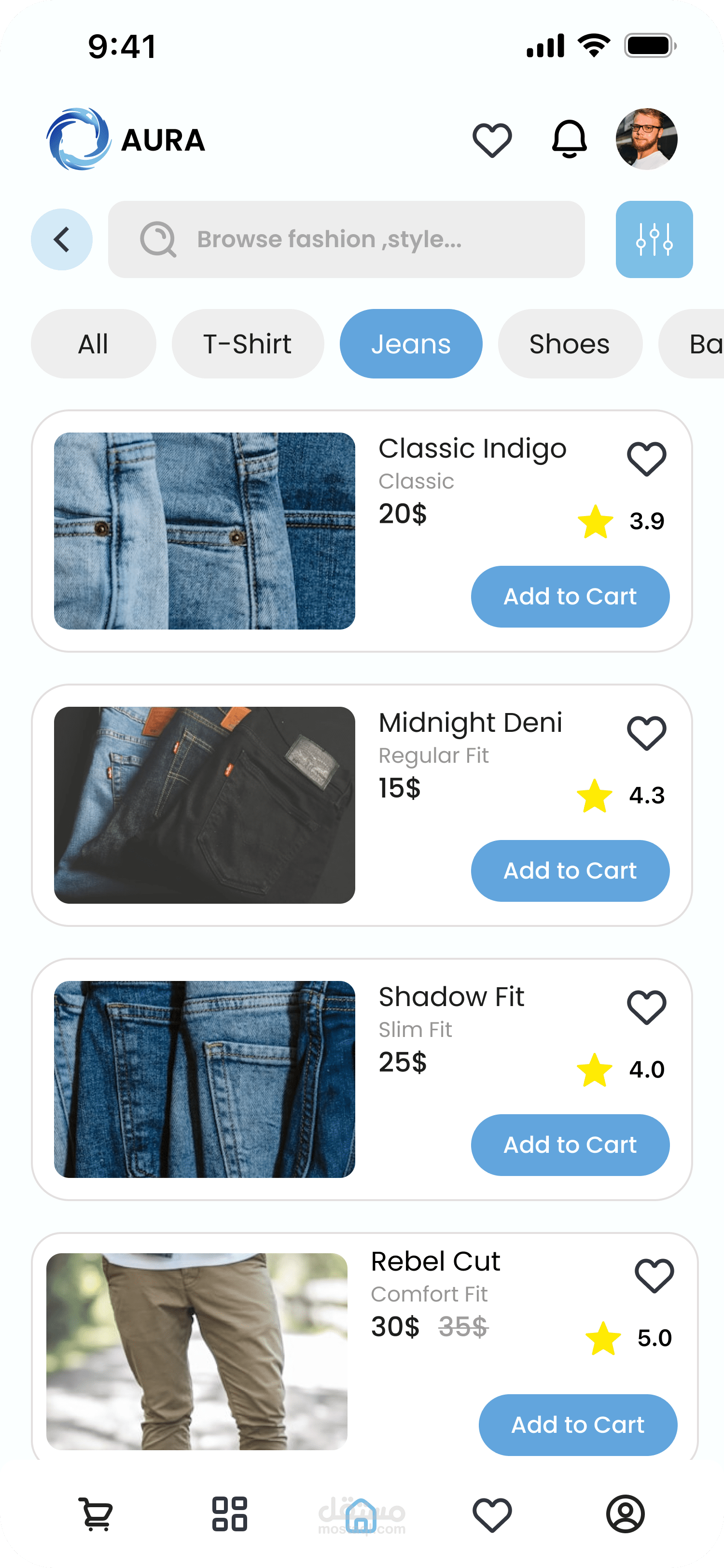Image resolution: width=724 pixels, height=1568 pixels.
Task: Switch to the categories grid tab
Action: (229, 1514)
